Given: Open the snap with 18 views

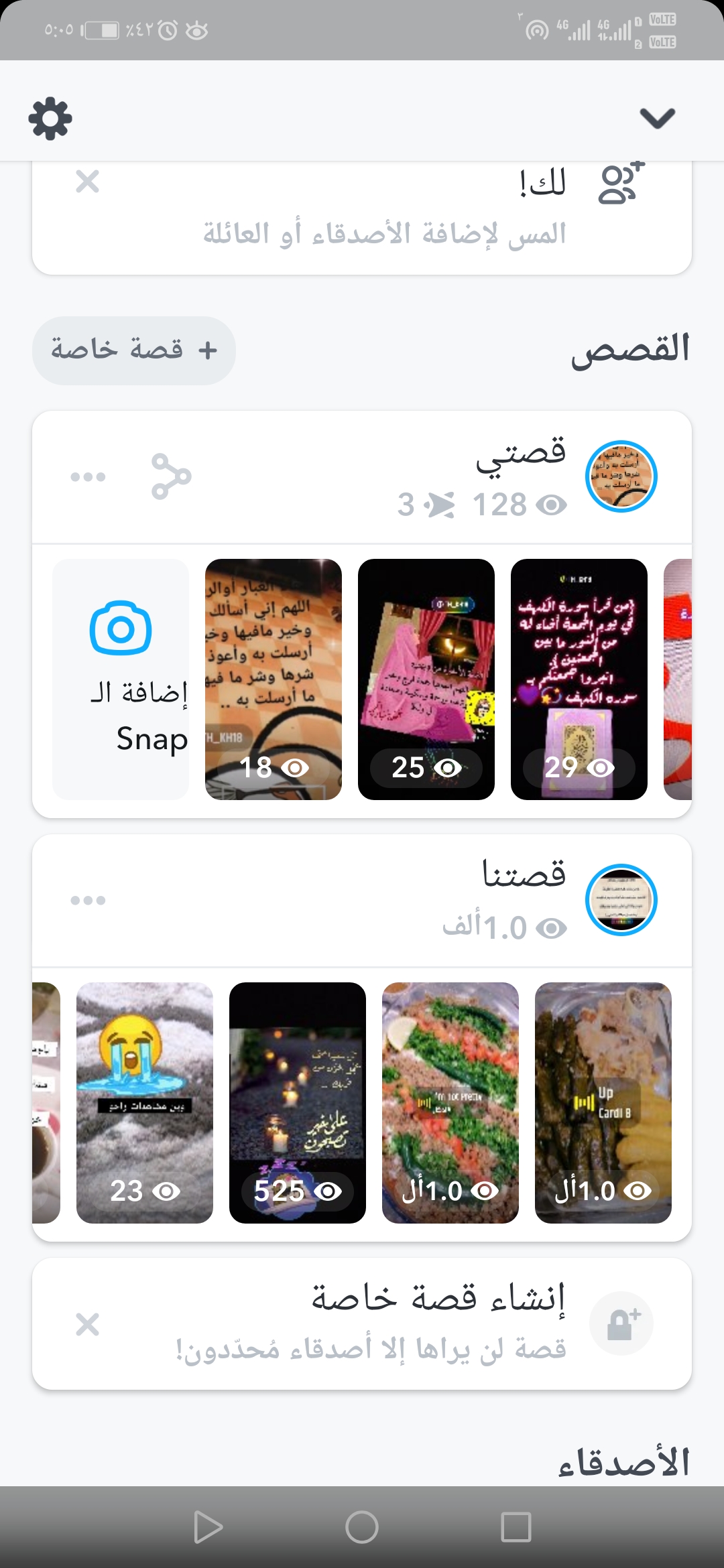Looking at the screenshot, I should (x=274, y=679).
